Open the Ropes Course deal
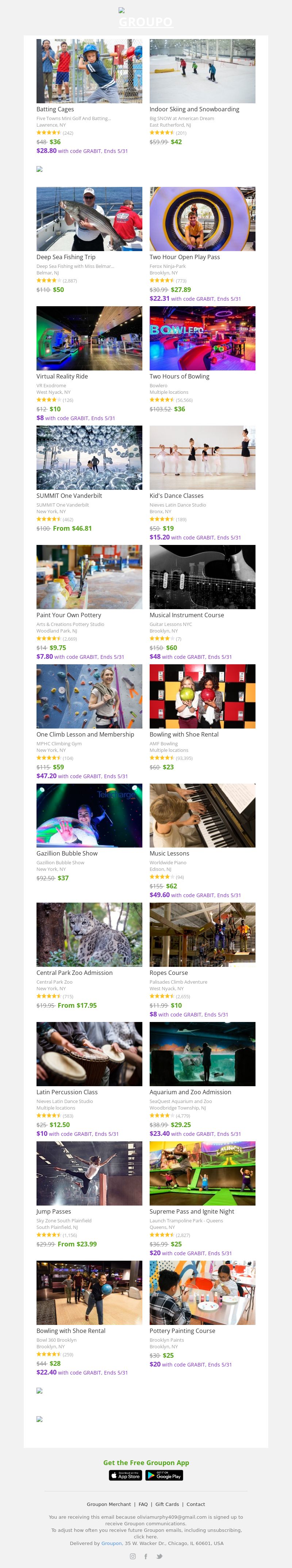292x1568 pixels. point(202,935)
